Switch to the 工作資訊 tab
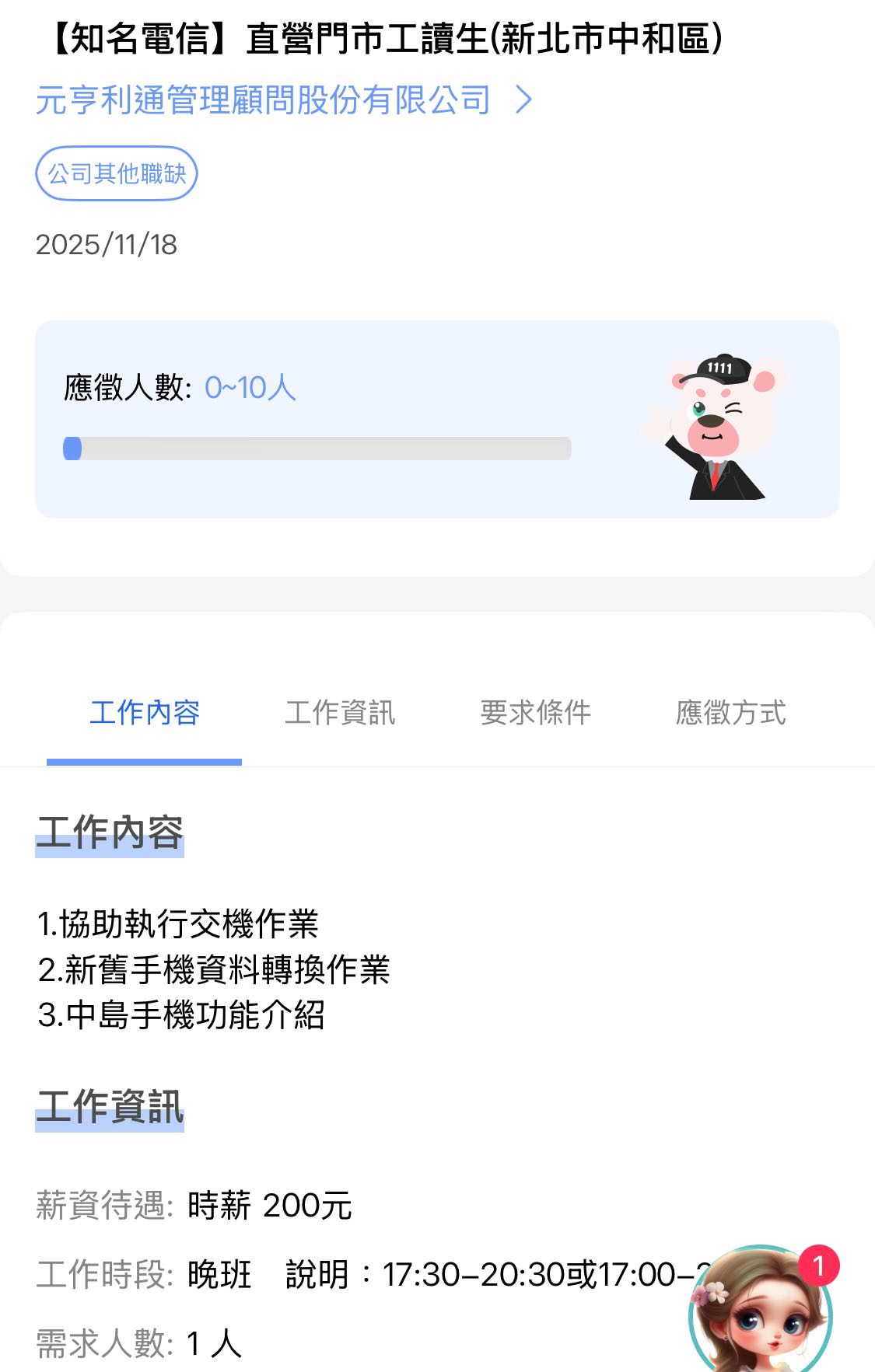 point(342,713)
